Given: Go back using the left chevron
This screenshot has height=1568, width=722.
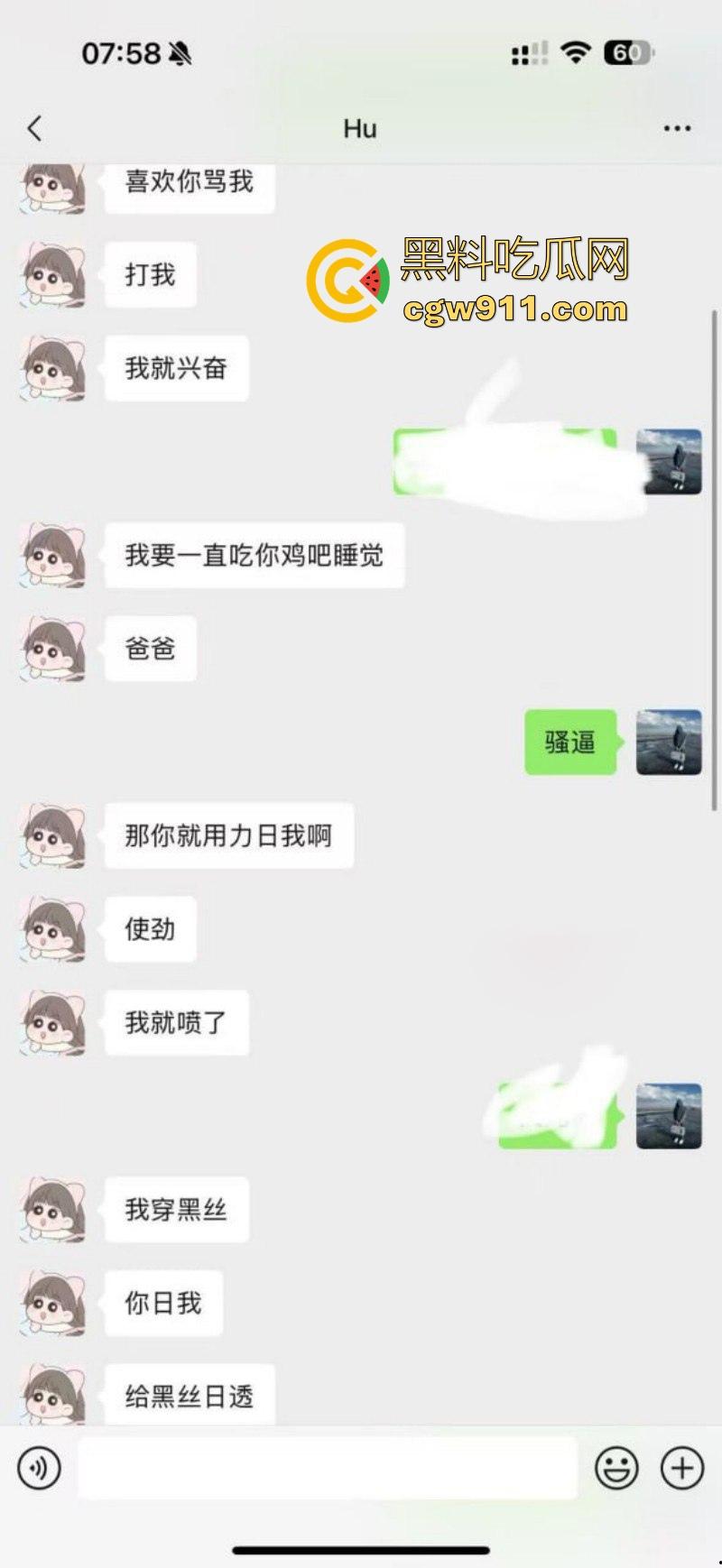Looking at the screenshot, I should pyautogui.click(x=33, y=128).
